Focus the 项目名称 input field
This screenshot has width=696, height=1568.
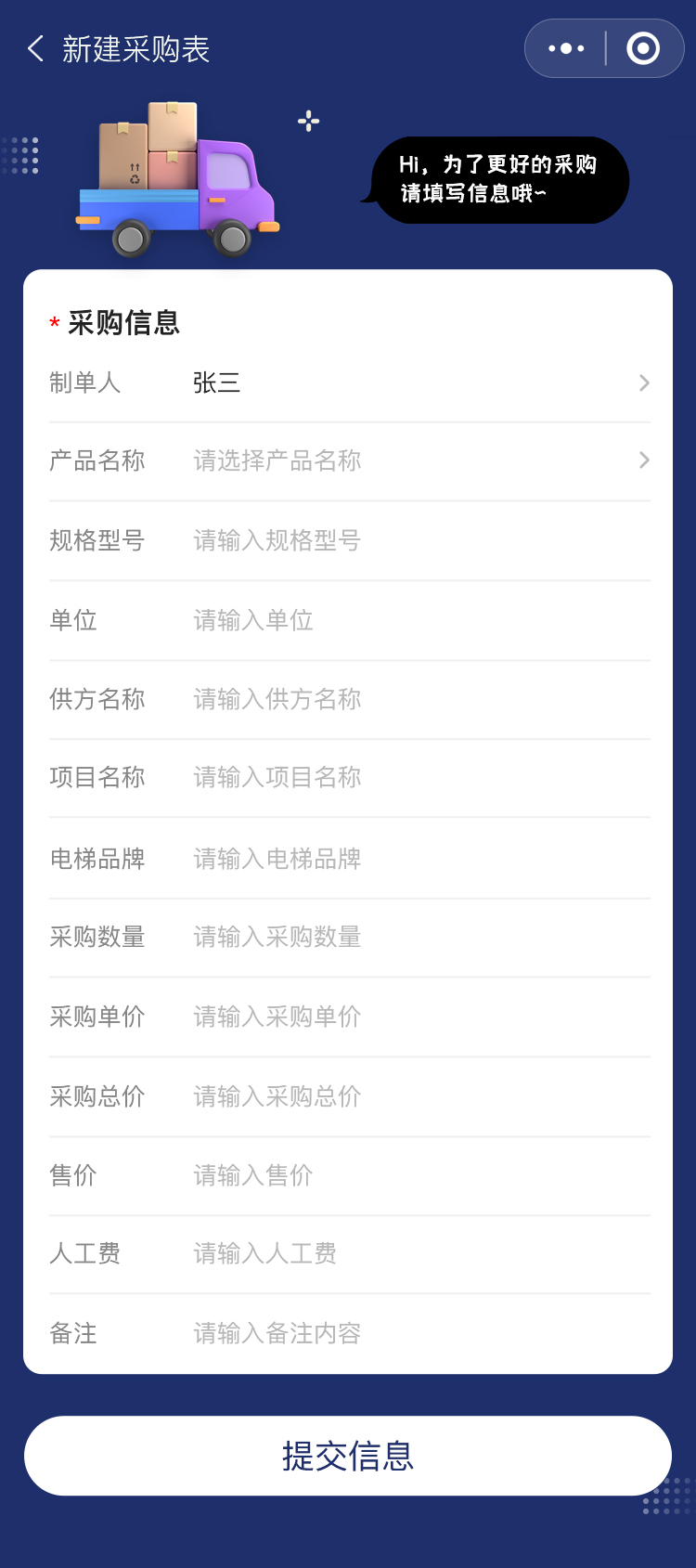(418, 777)
